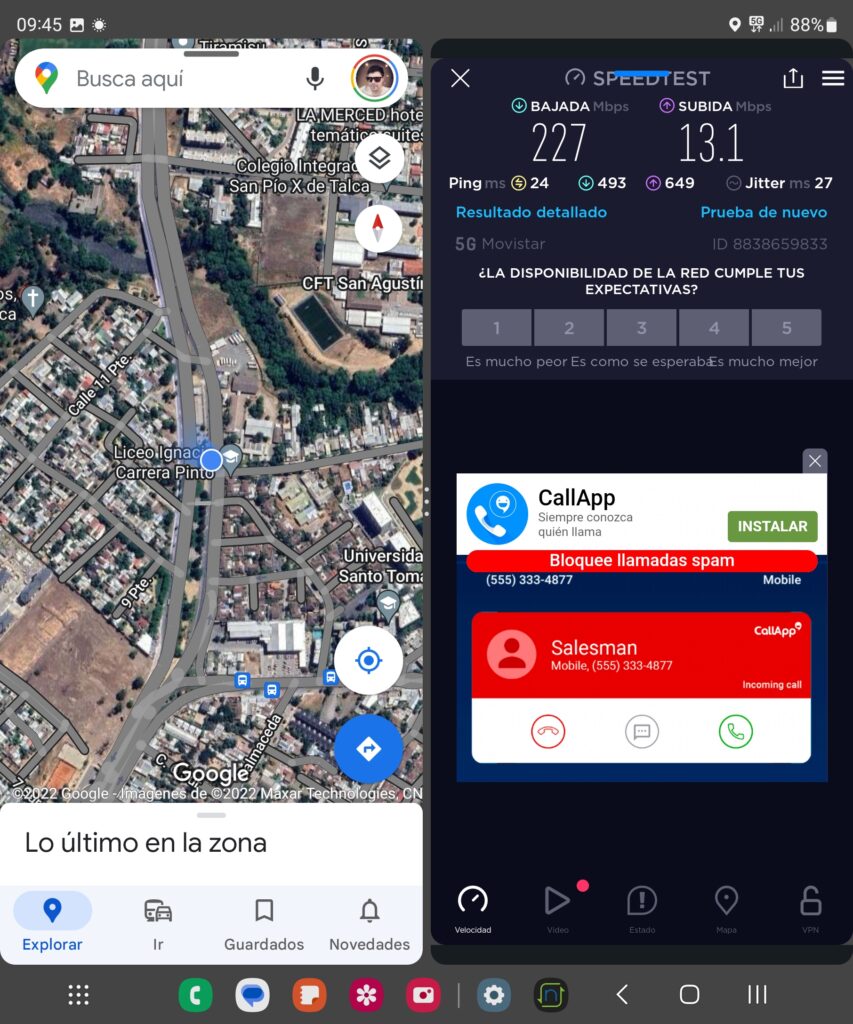This screenshot has height=1024, width=853.
Task: Go back using the system back button
Action: pos(622,994)
